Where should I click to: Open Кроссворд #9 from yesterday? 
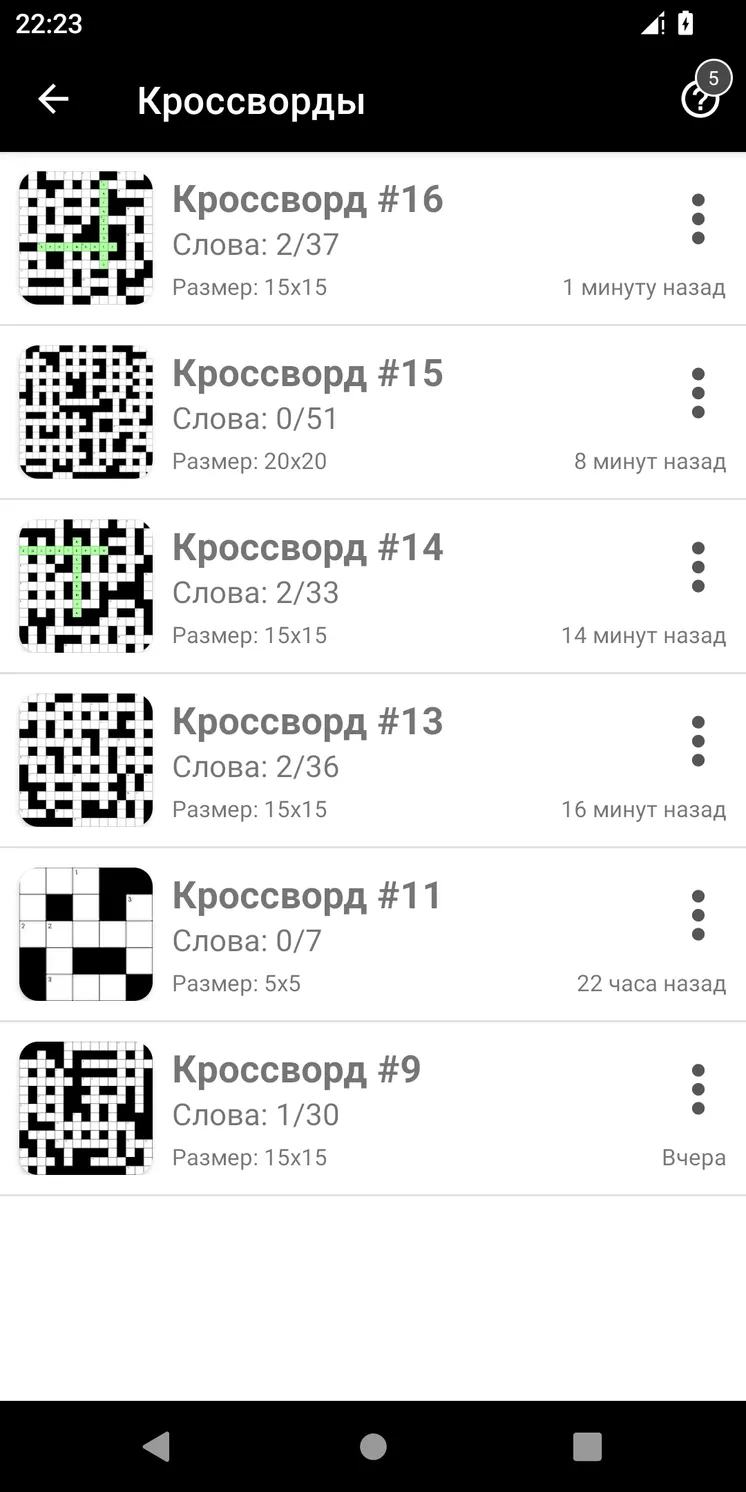coord(373,1109)
